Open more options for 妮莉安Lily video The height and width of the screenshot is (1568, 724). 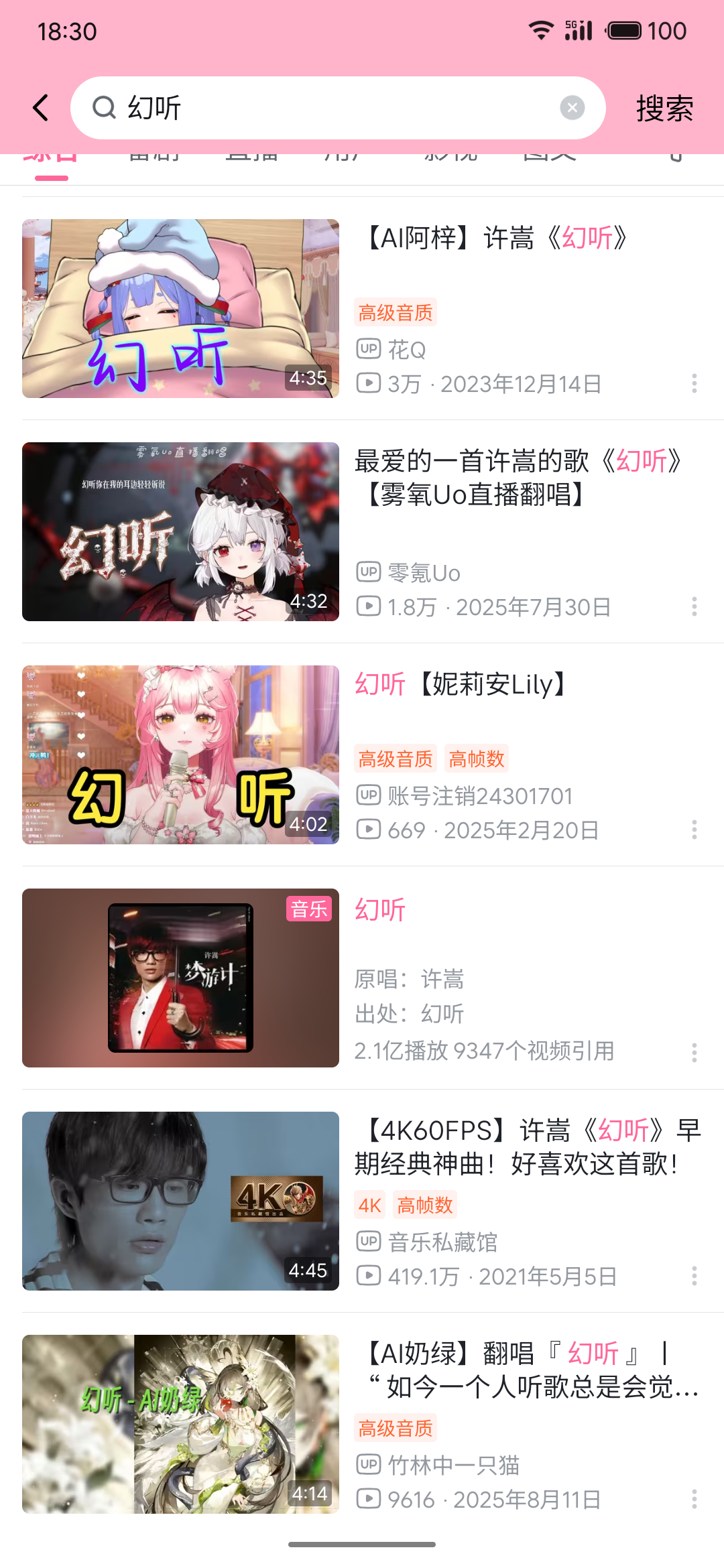pyautogui.click(x=695, y=830)
